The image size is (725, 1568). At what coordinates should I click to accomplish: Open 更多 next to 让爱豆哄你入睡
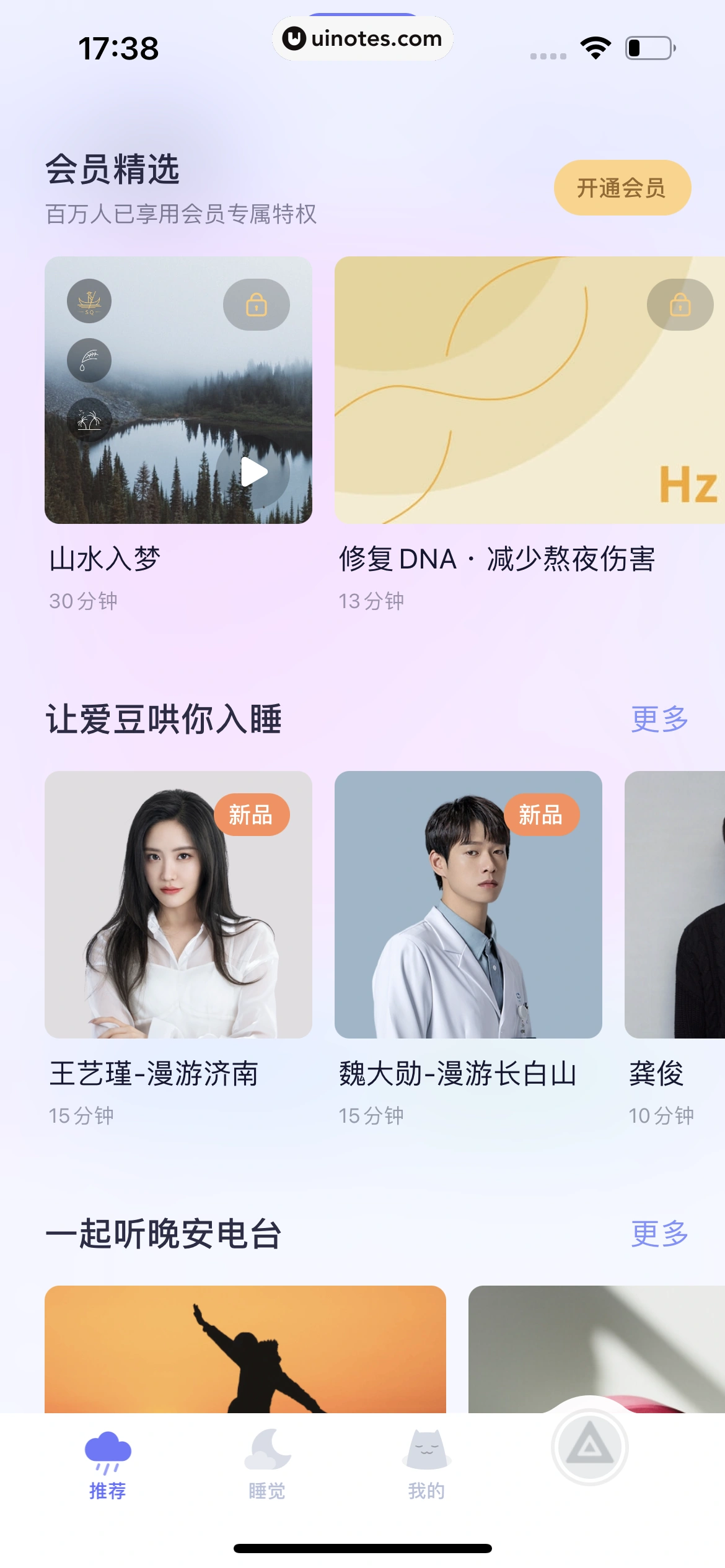point(659,718)
